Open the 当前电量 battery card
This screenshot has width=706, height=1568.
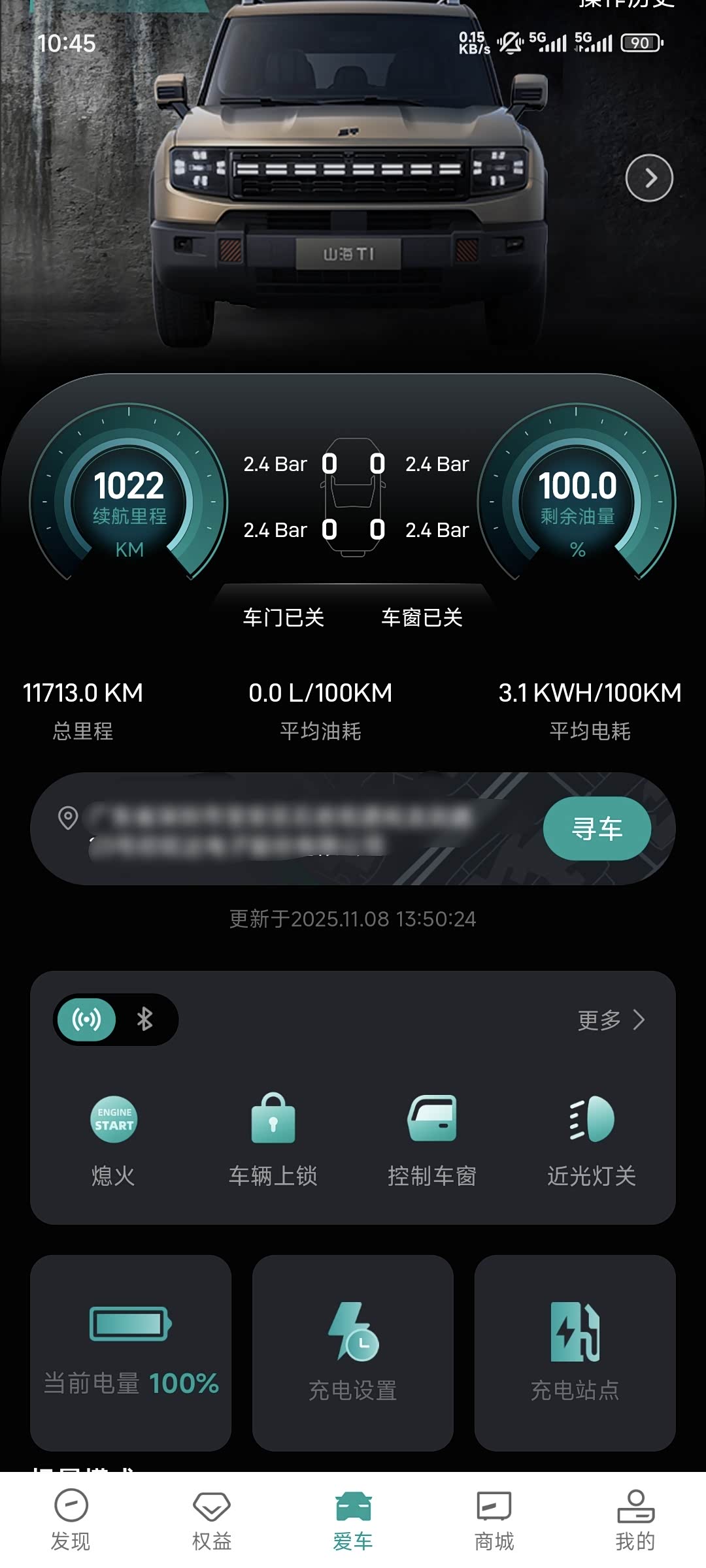(x=131, y=1353)
